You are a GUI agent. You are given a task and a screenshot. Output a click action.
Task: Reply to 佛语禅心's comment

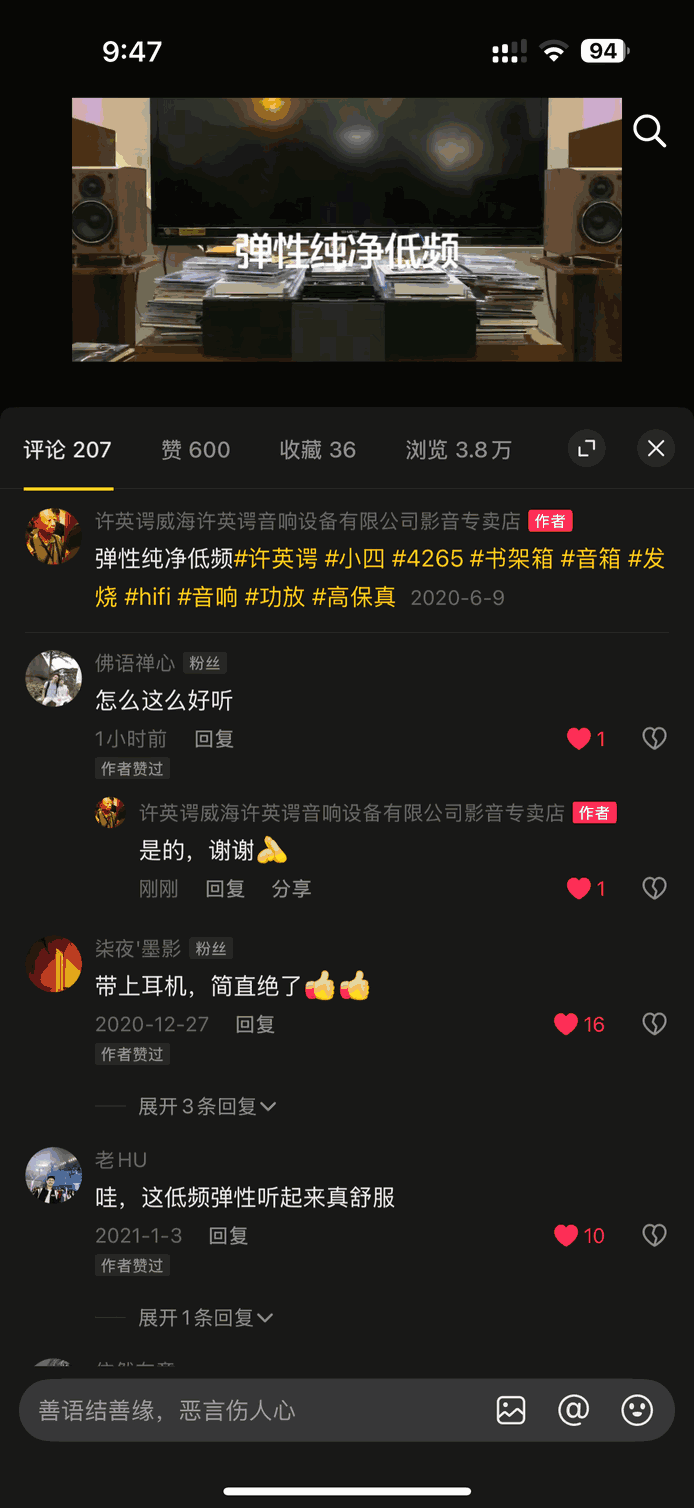(x=214, y=739)
